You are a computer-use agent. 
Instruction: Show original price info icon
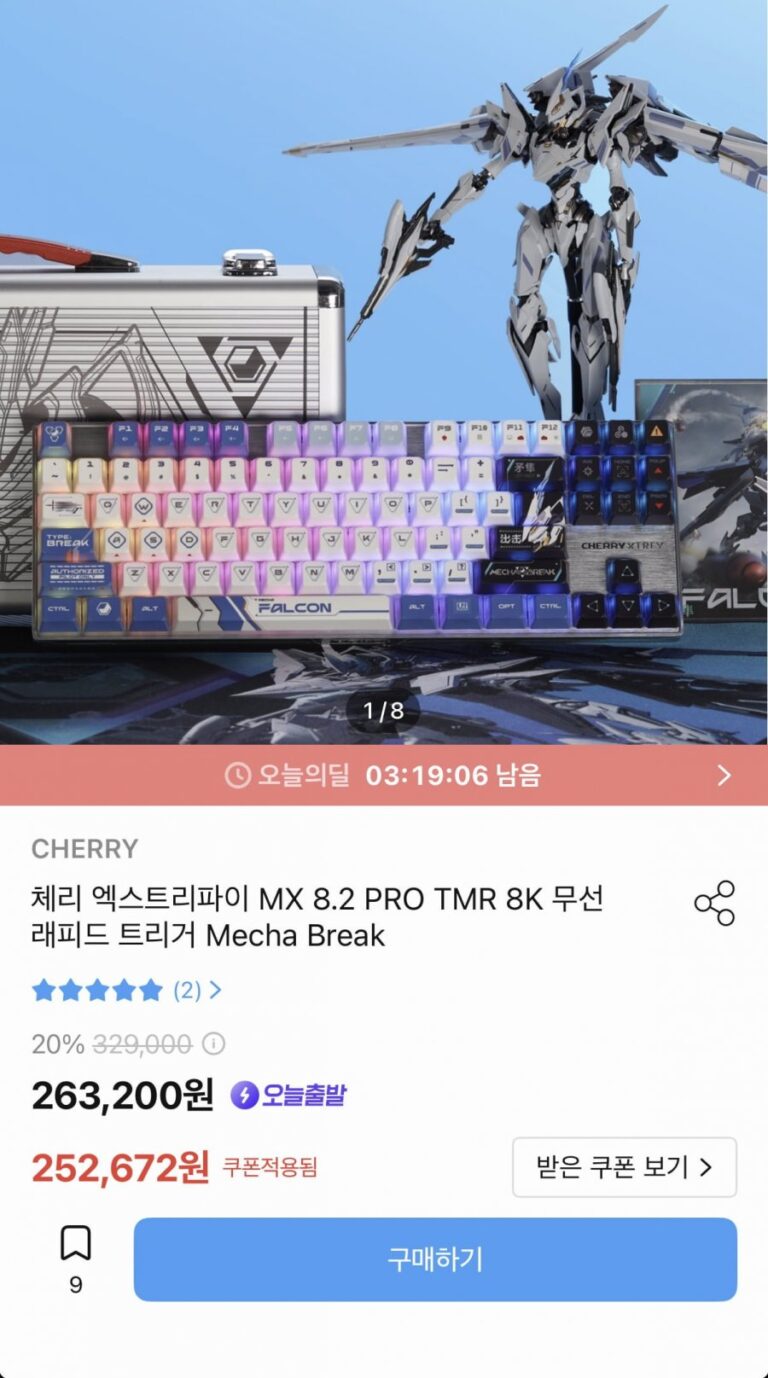(x=213, y=1044)
